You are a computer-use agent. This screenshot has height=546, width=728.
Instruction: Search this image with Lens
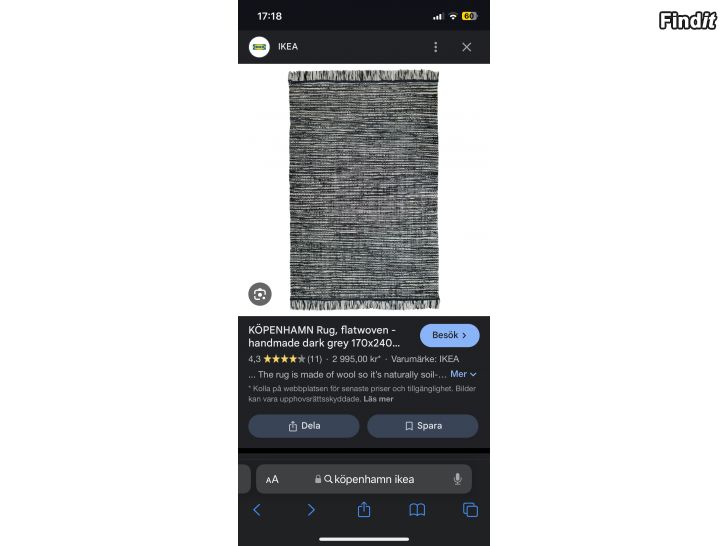(260, 294)
